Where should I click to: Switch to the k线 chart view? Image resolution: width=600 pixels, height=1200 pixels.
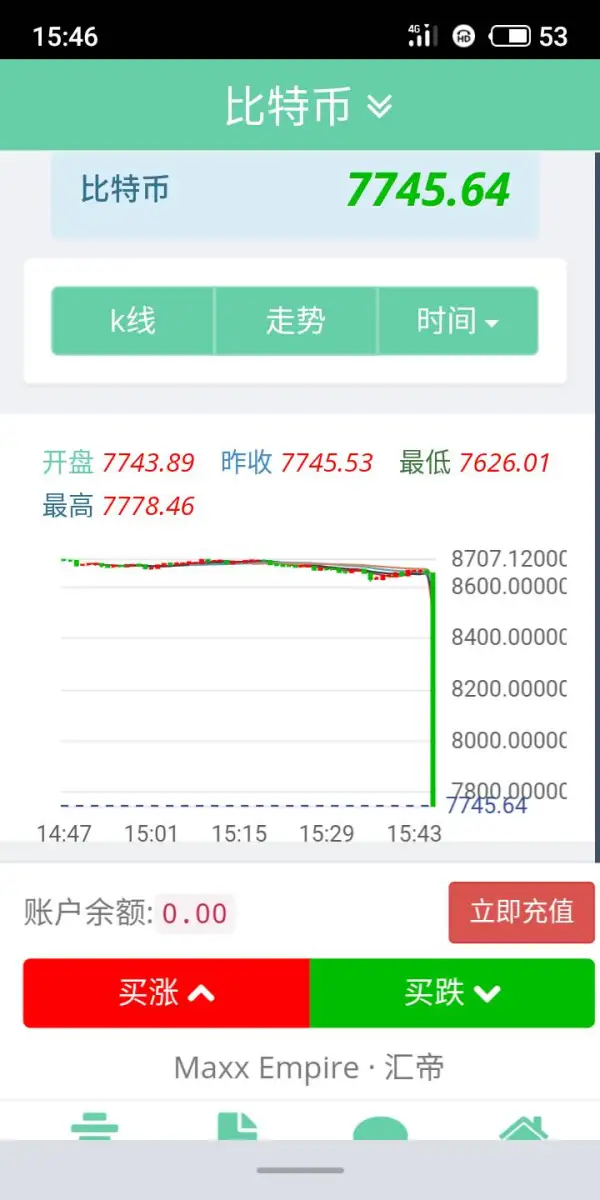pos(133,321)
